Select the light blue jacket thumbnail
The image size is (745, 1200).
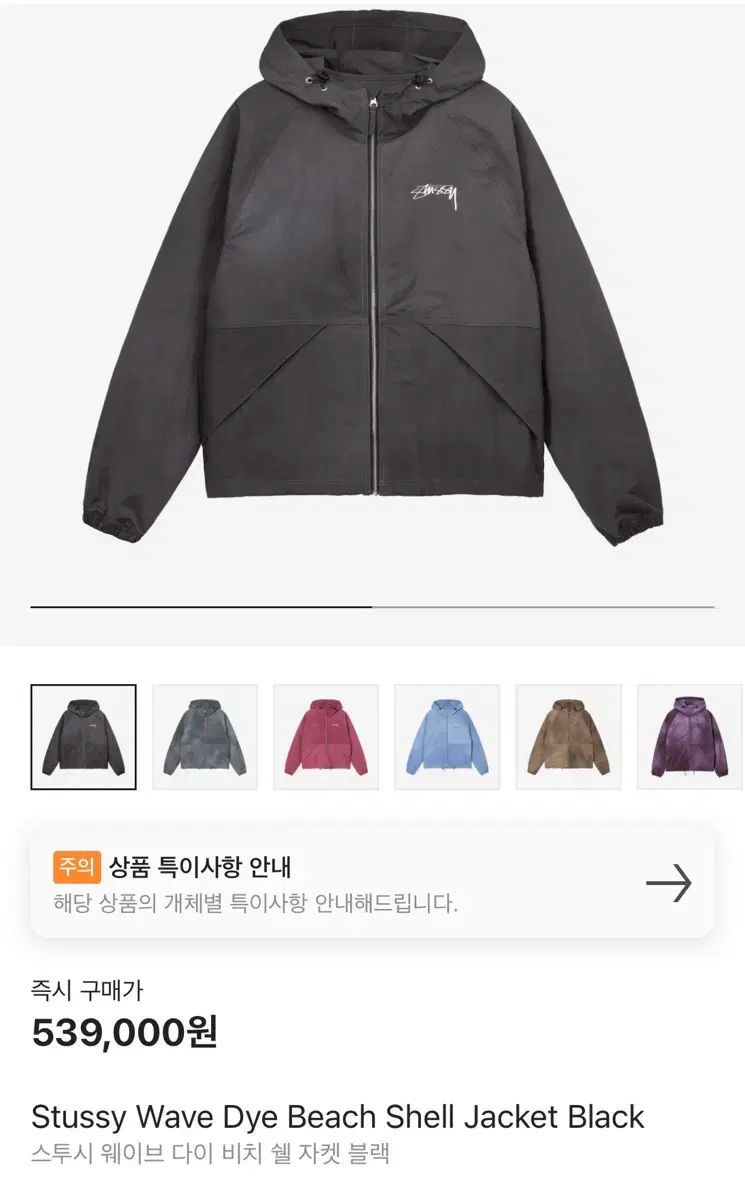tap(447, 737)
